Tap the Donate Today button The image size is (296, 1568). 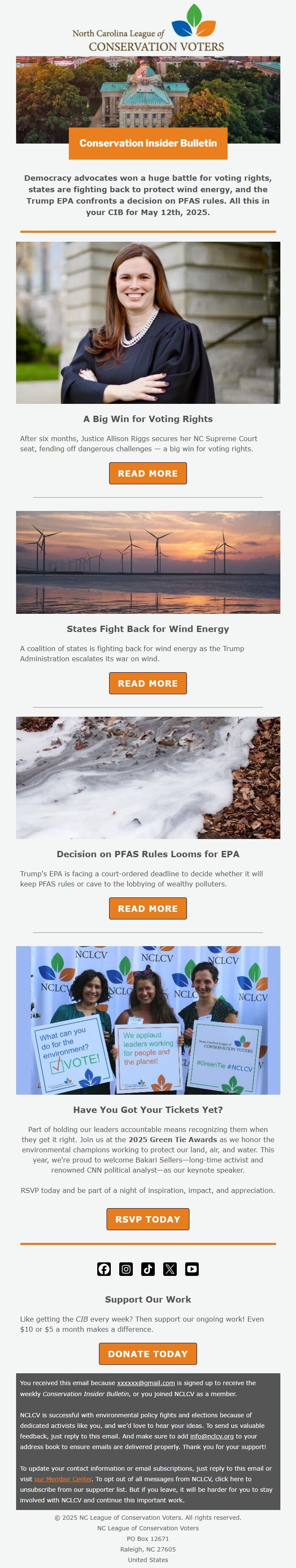pyautogui.click(x=148, y=1353)
